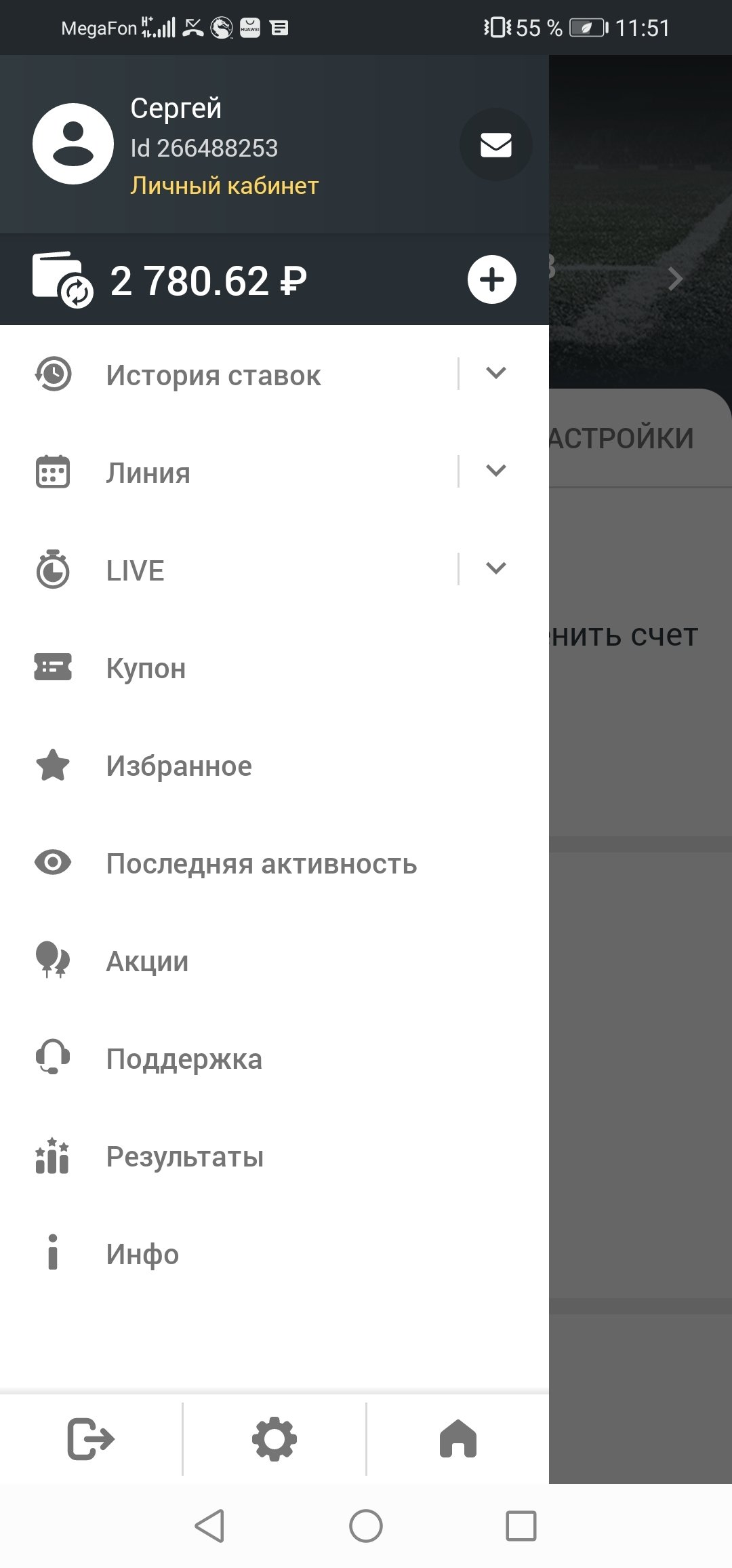Open the LIVE section

click(x=135, y=570)
